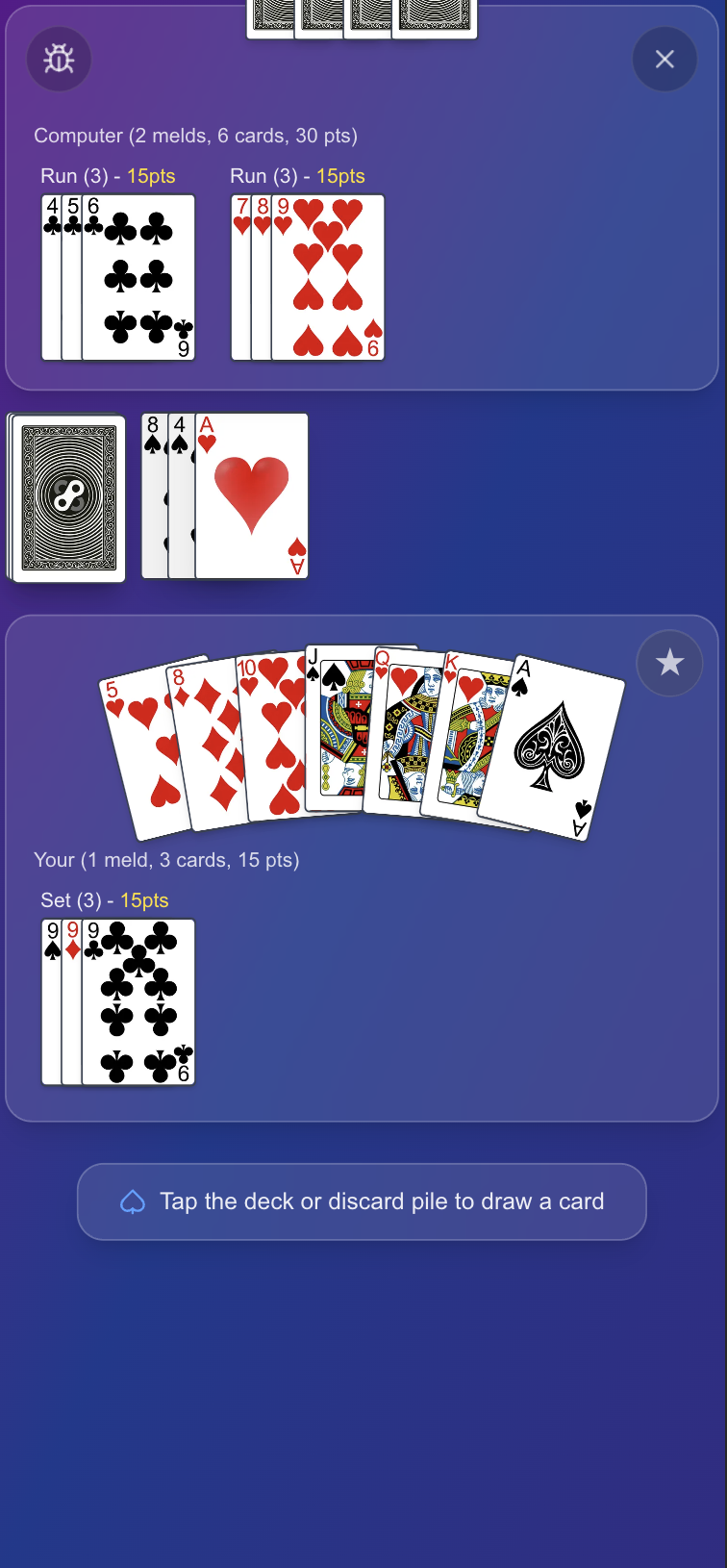The width and height of the screenshot is (727, 1568).
Task: Close the game with the X button
Action: [x=664, y=60]
